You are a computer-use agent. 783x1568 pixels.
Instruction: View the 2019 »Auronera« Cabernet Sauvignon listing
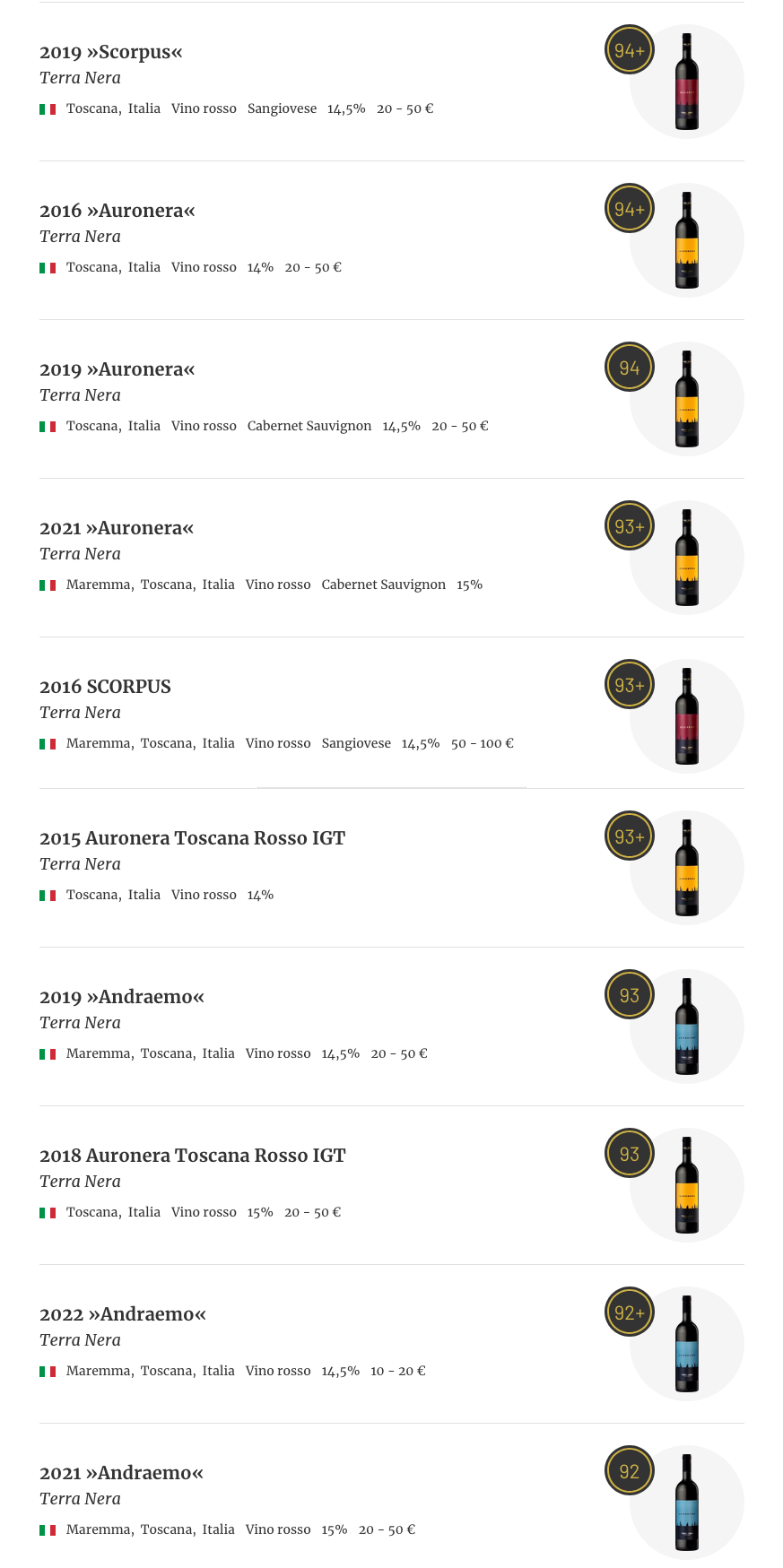117,369
